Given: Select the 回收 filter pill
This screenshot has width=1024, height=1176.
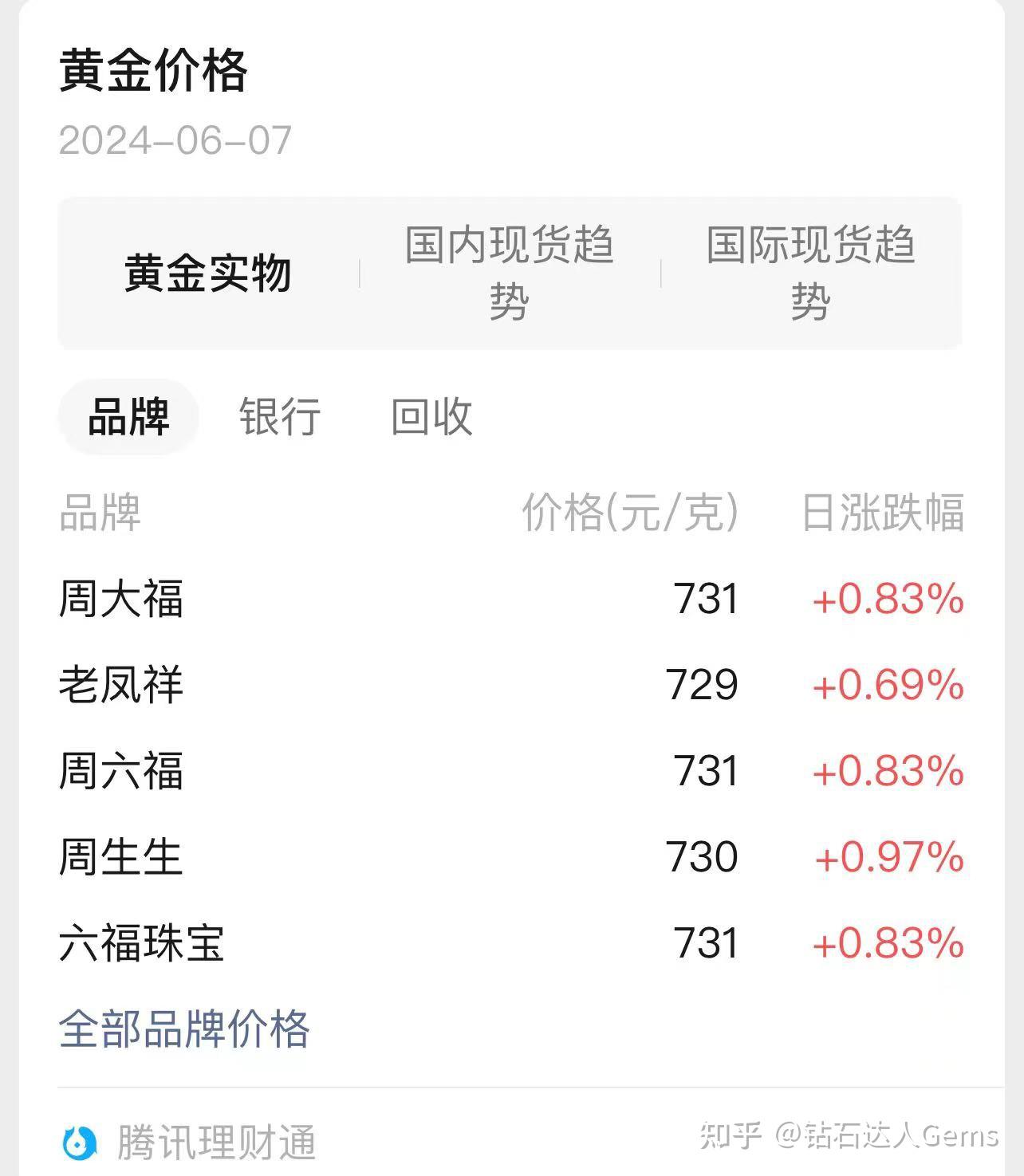Looking at the screenshot, I should pyautogui.click(x=429, y=416).
